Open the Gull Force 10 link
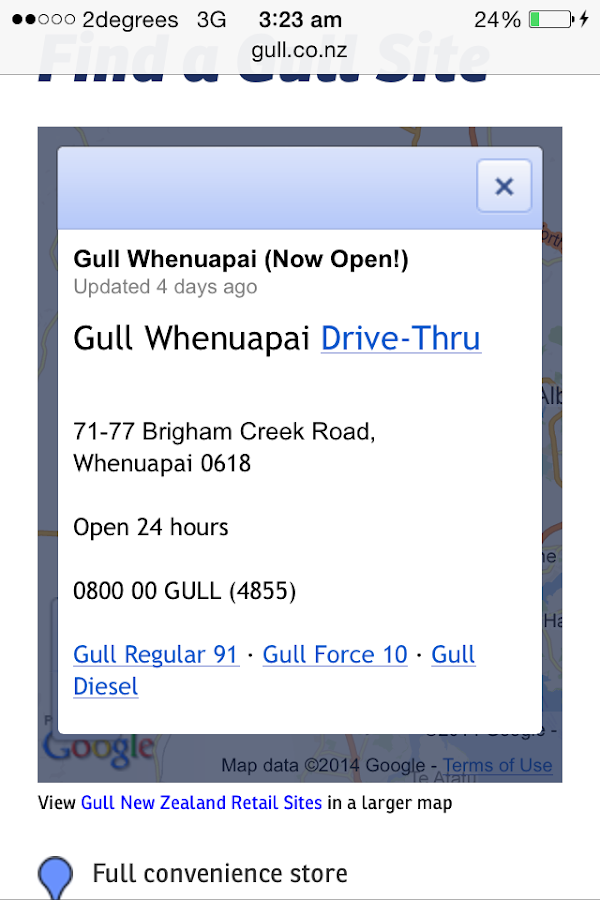This screenshot has height=900, width=600. point(335,654)
